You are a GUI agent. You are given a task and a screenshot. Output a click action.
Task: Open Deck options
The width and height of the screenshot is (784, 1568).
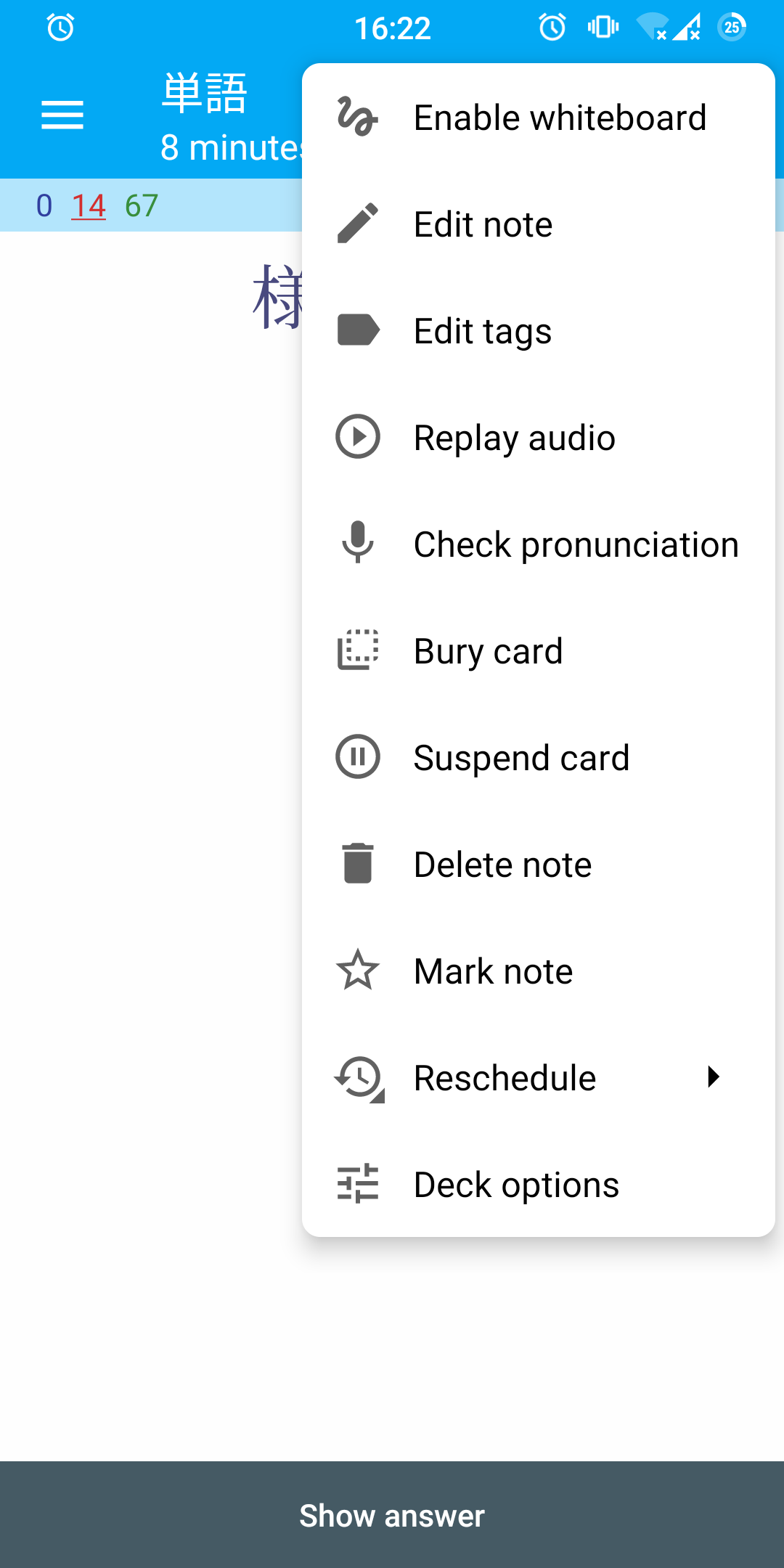click(537, 1185)
